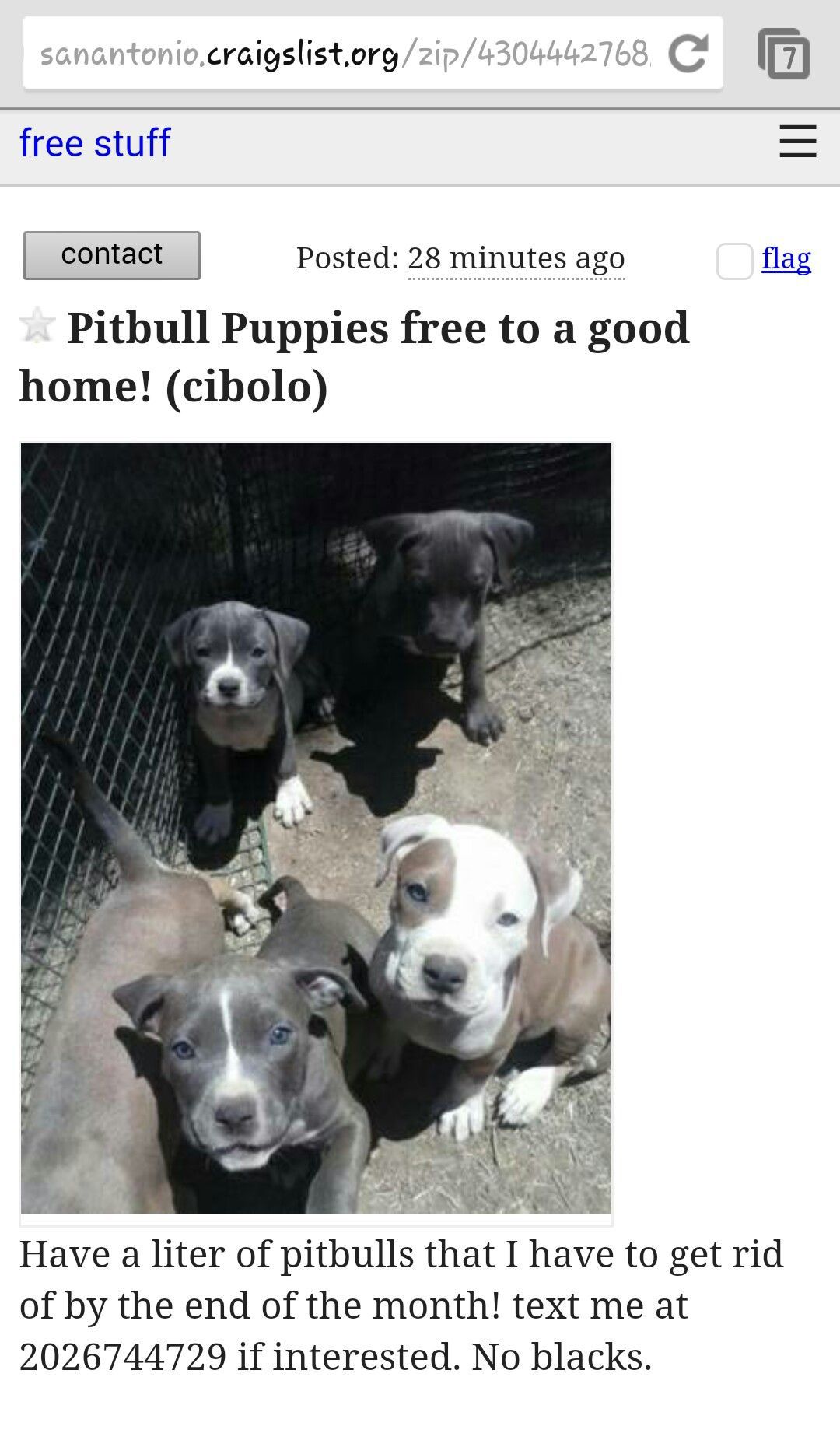Tap the contact button
Screen dimensions: 840x1433
click(112, 255)
